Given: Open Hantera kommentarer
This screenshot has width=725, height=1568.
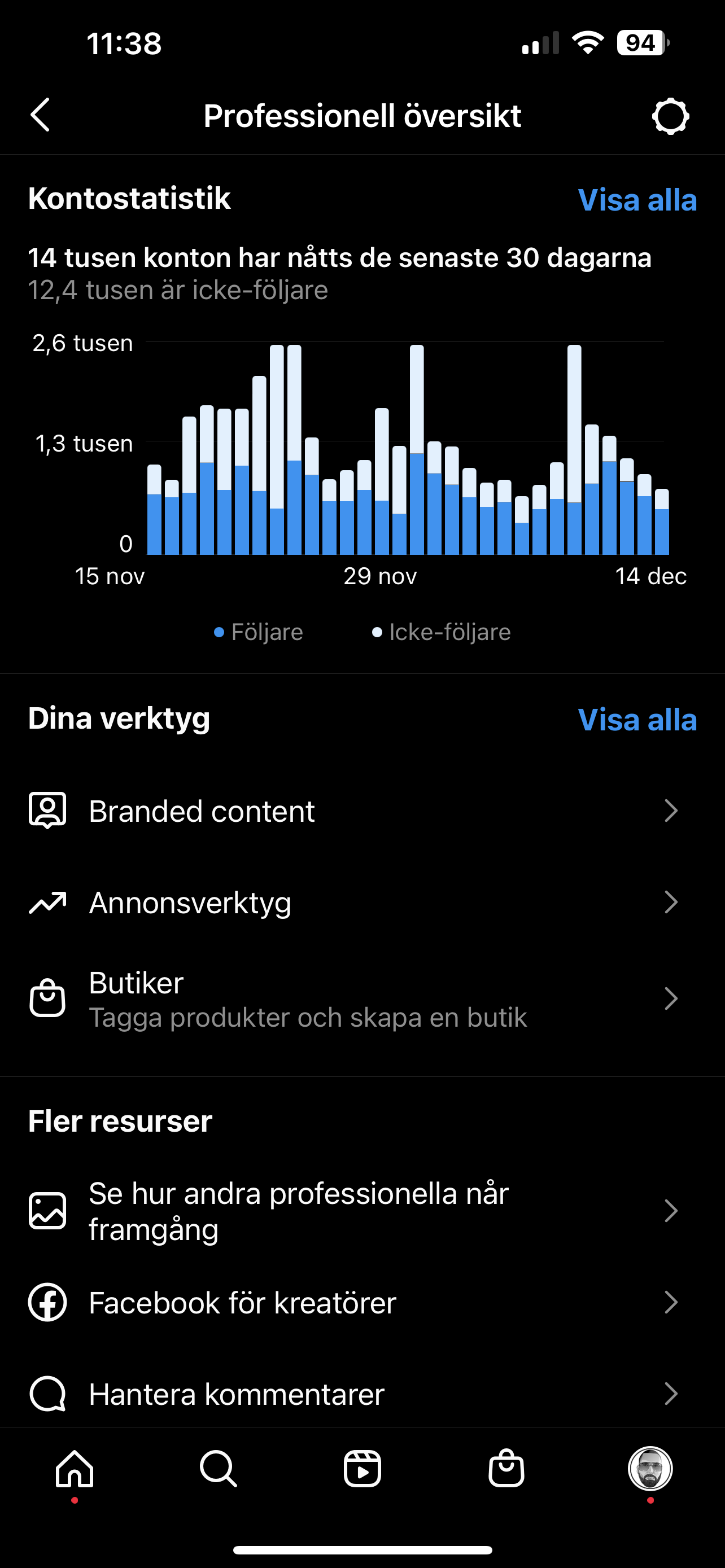Looking at the screenshot, I should pyautogui.click(x=362, y=1393).
